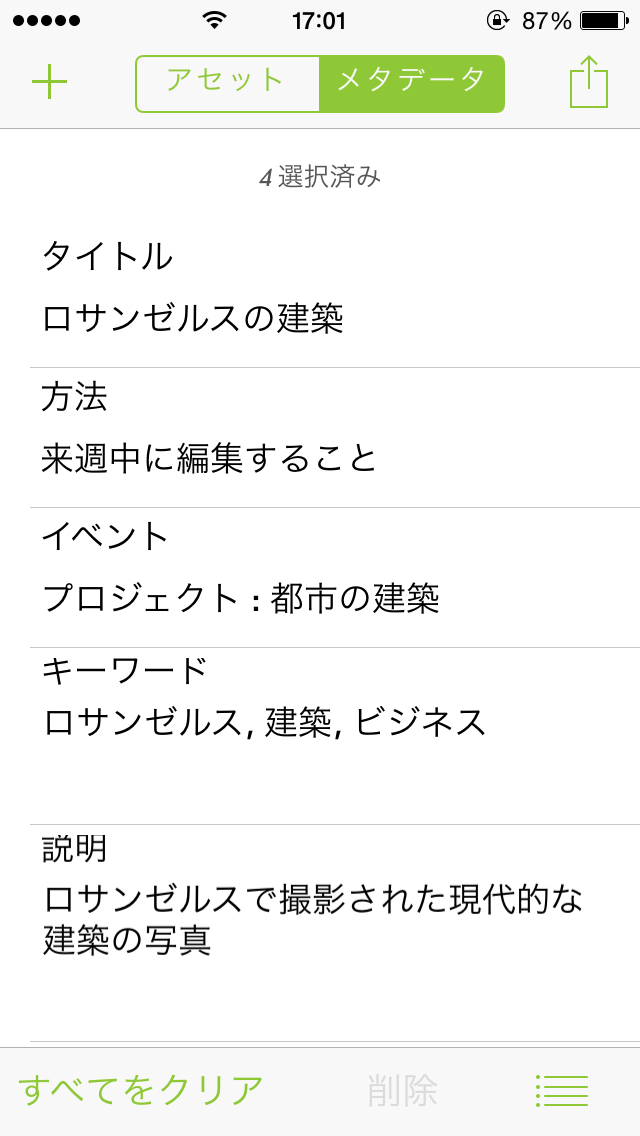Screen dimensions: 640x1136
Task: Switch to the アセット tab
Action: [227, 83]
